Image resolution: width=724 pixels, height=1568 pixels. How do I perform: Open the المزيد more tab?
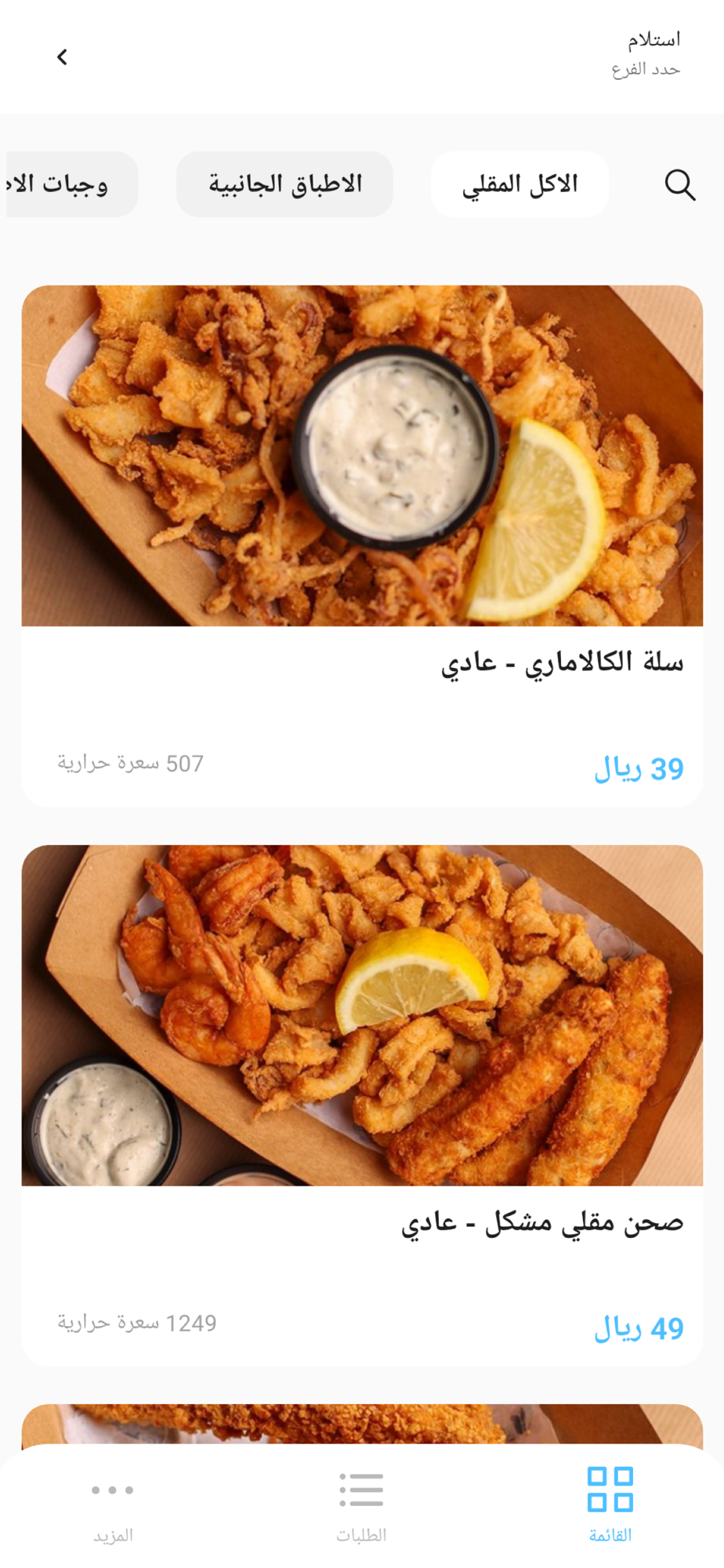(x=113, y=1504)
